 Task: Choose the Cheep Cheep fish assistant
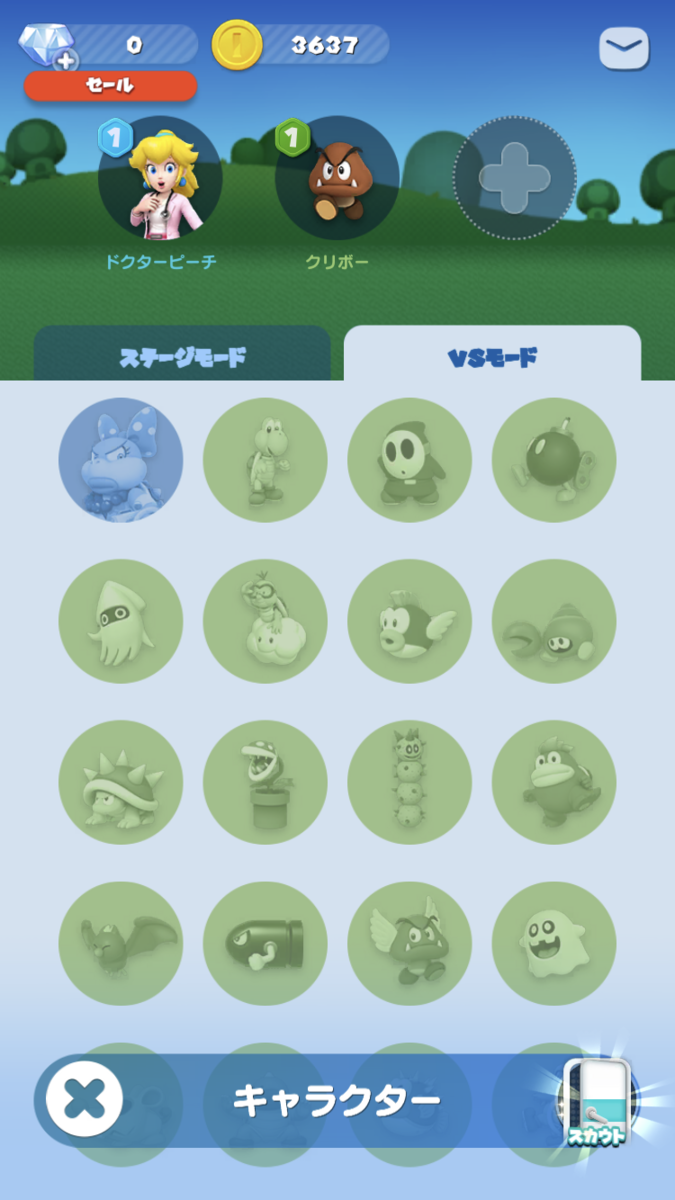(409, 621)
